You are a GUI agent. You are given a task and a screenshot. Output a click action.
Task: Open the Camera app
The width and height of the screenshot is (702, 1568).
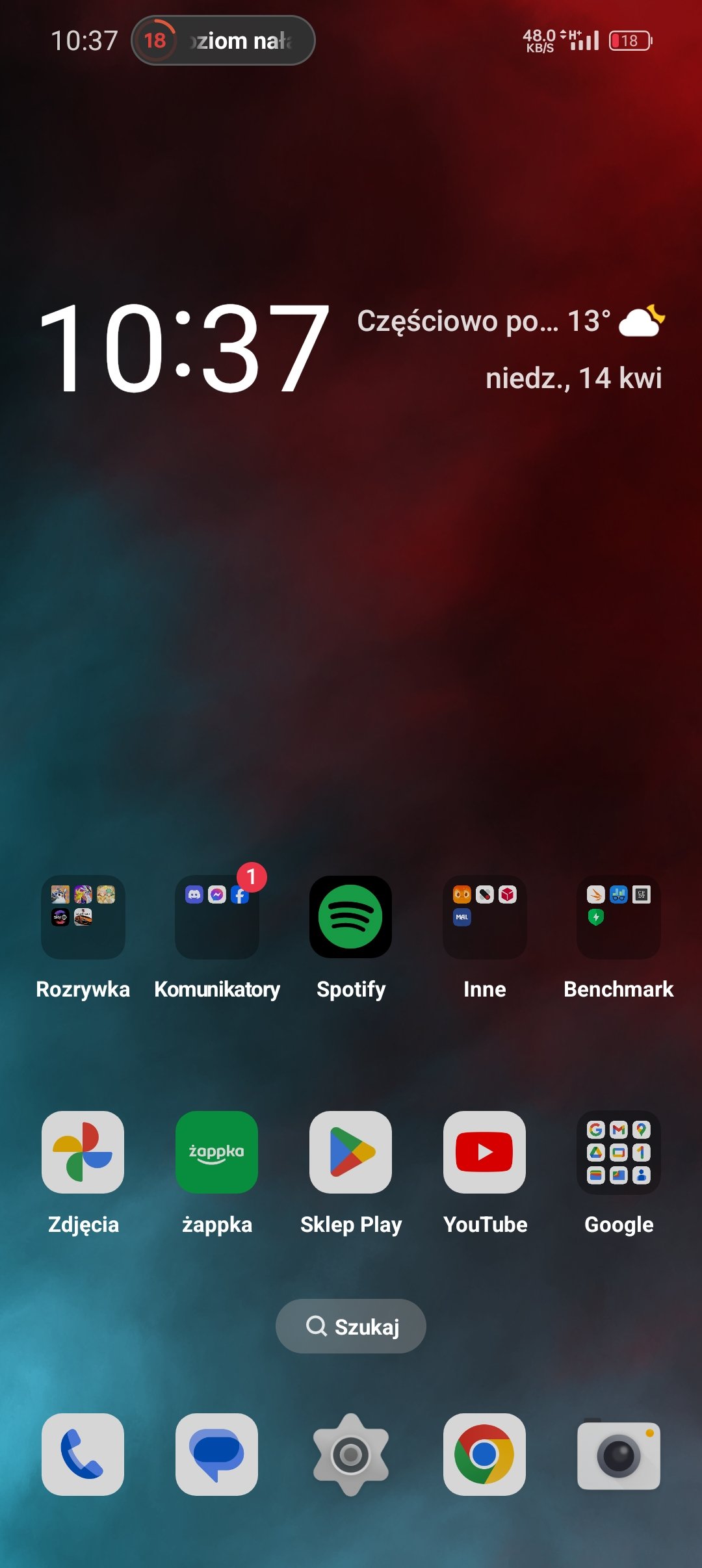tap(619, 1454)
